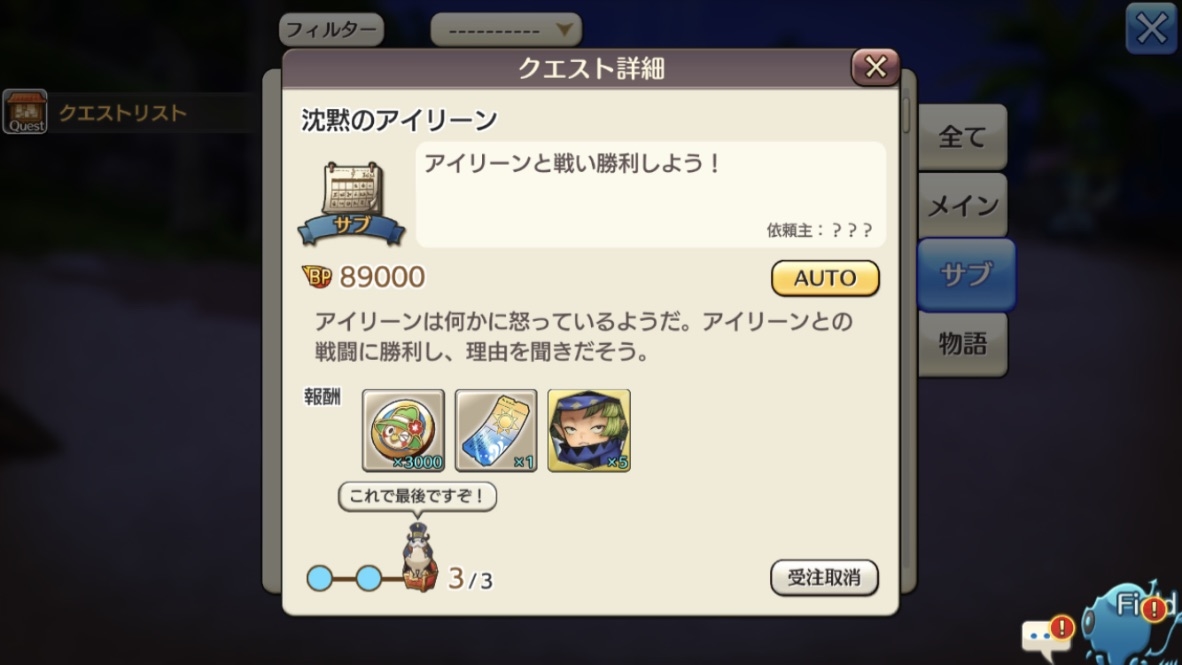Image resolution: width=1182 pixels, height=665 pixels.
Task: Tap the AUTO button
Action: (x=825, y=279)
